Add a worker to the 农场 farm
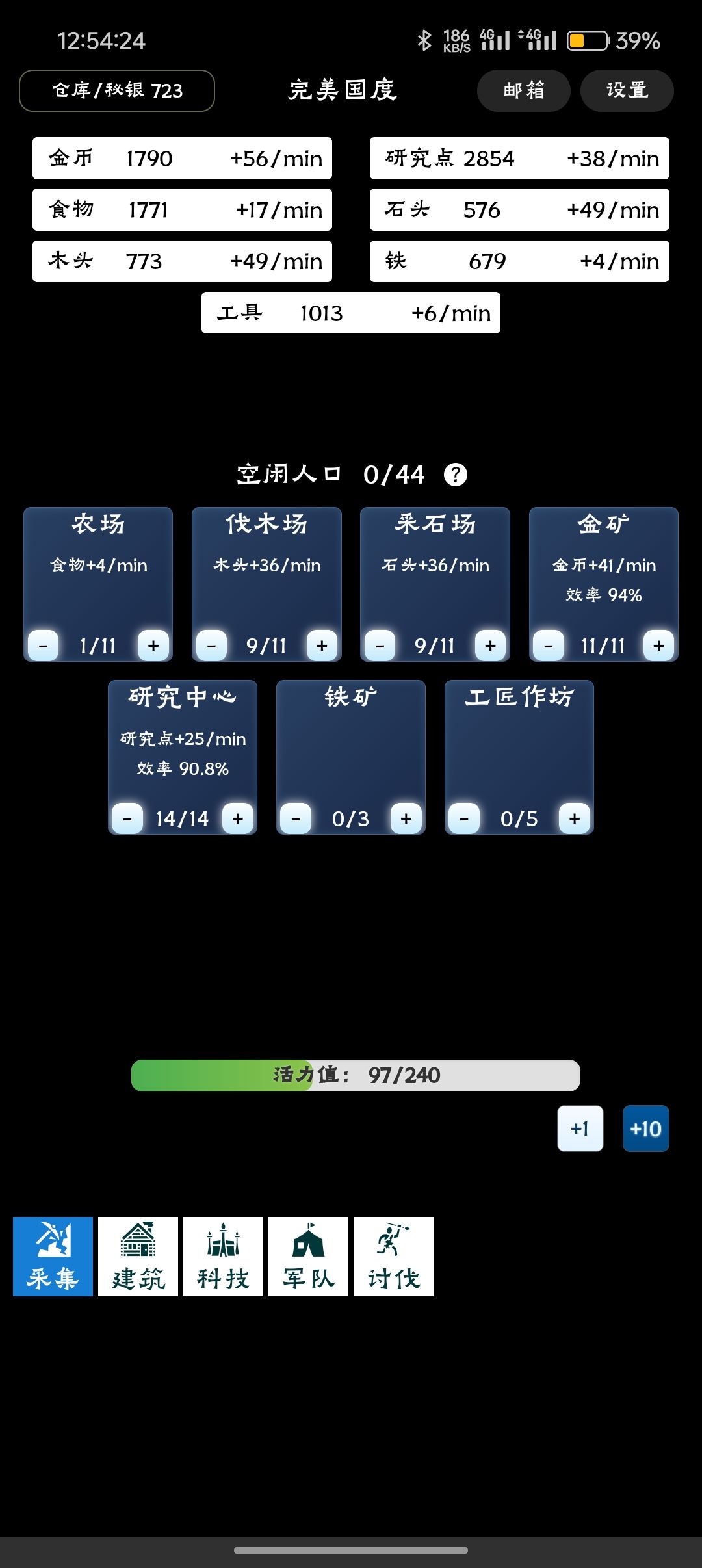Viewport: 702px width, 1568px height. (x=153, y=645)
